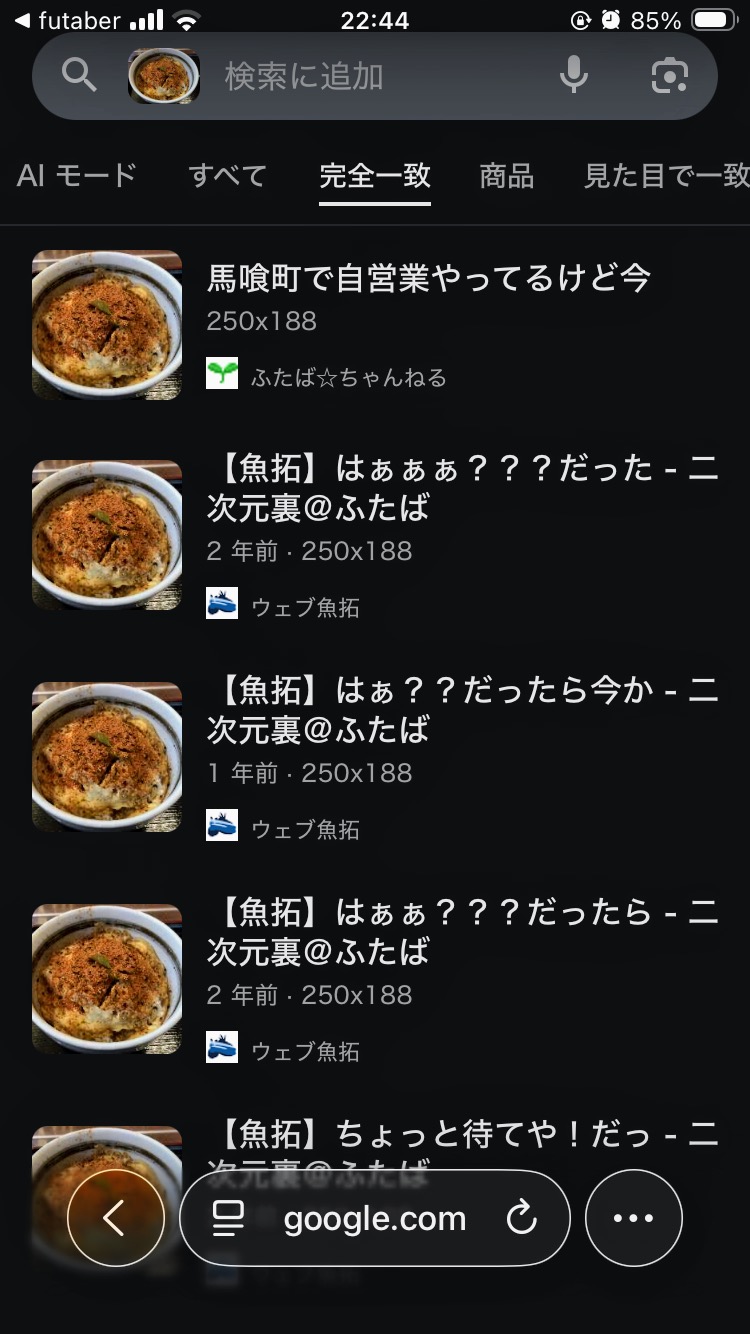Open the camera lens search icon

click(669, 76)
